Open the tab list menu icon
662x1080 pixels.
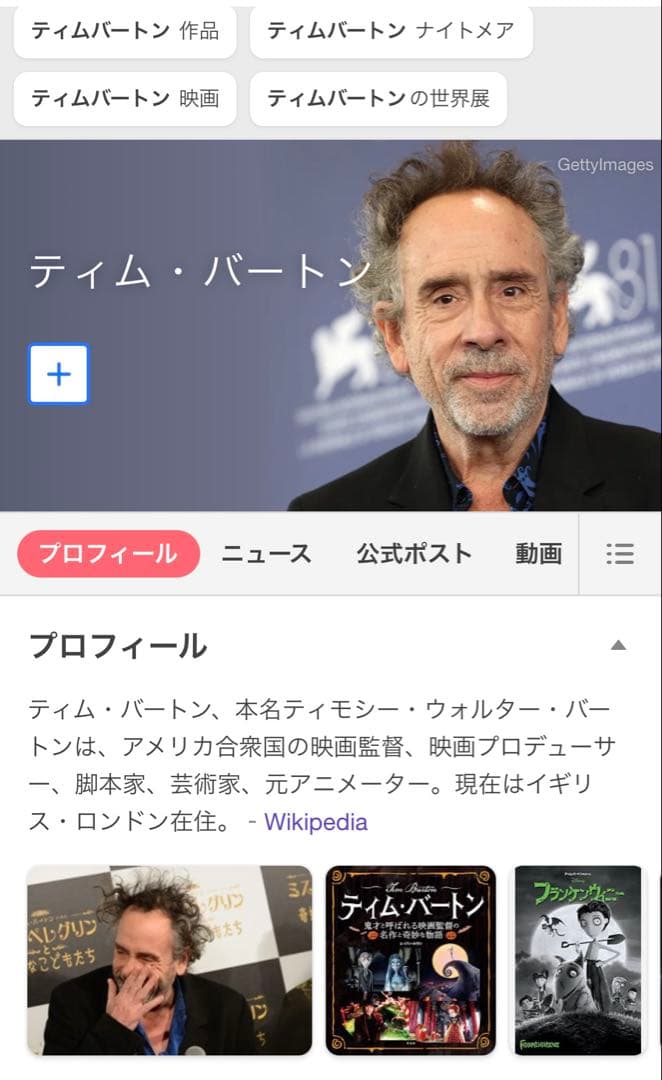620,554
